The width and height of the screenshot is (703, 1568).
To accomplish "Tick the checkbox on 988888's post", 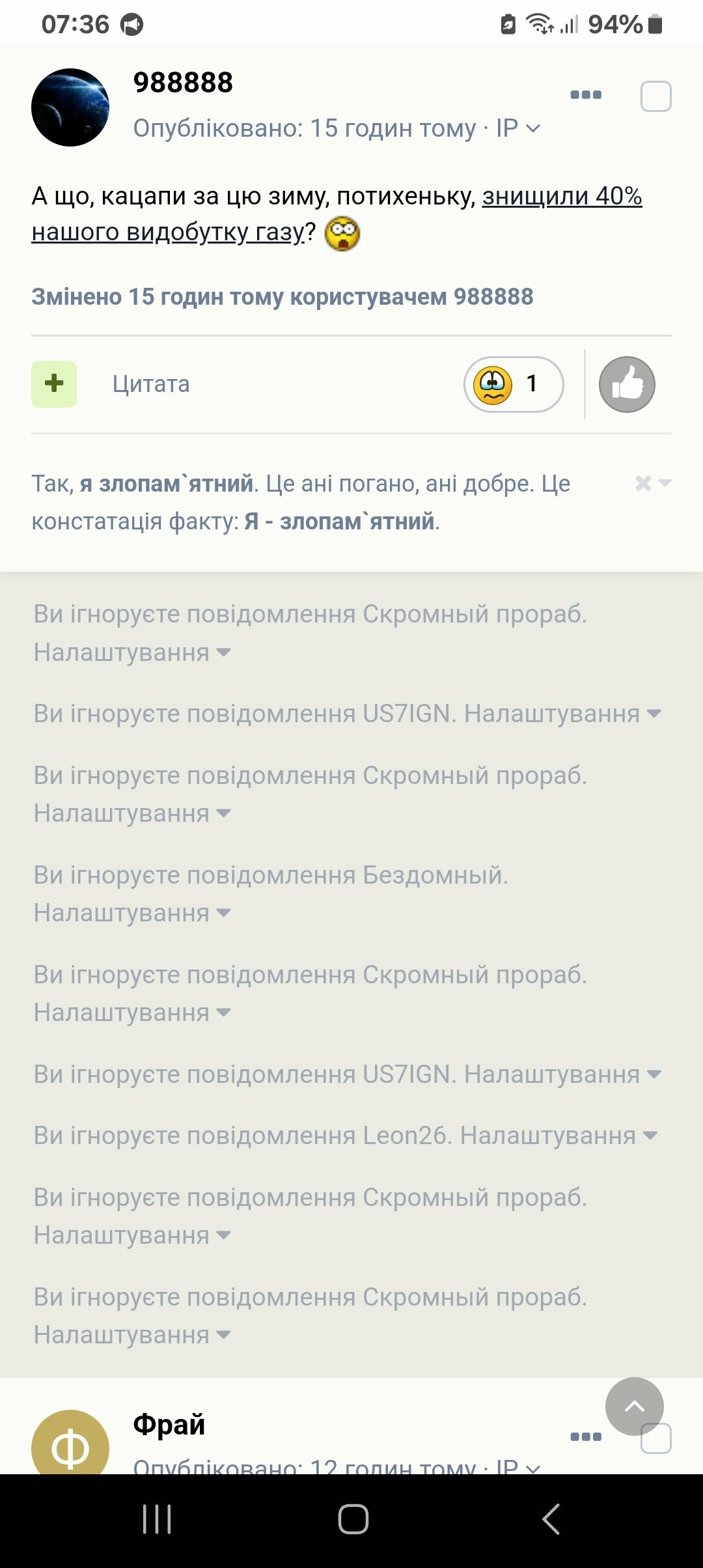I will pyautogui.click(x=655, y=96).
